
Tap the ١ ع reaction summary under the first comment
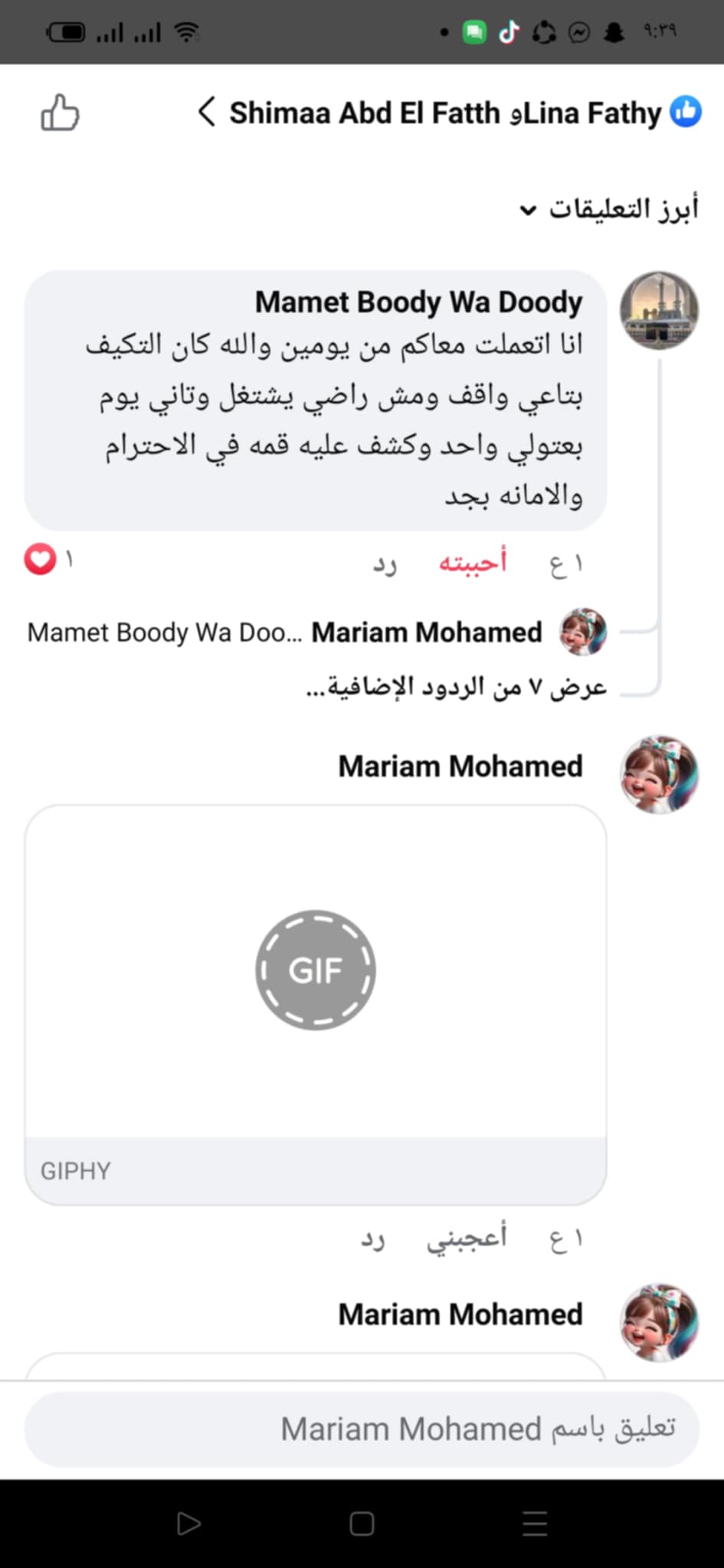pyautogui.click(x=565, y=561)
